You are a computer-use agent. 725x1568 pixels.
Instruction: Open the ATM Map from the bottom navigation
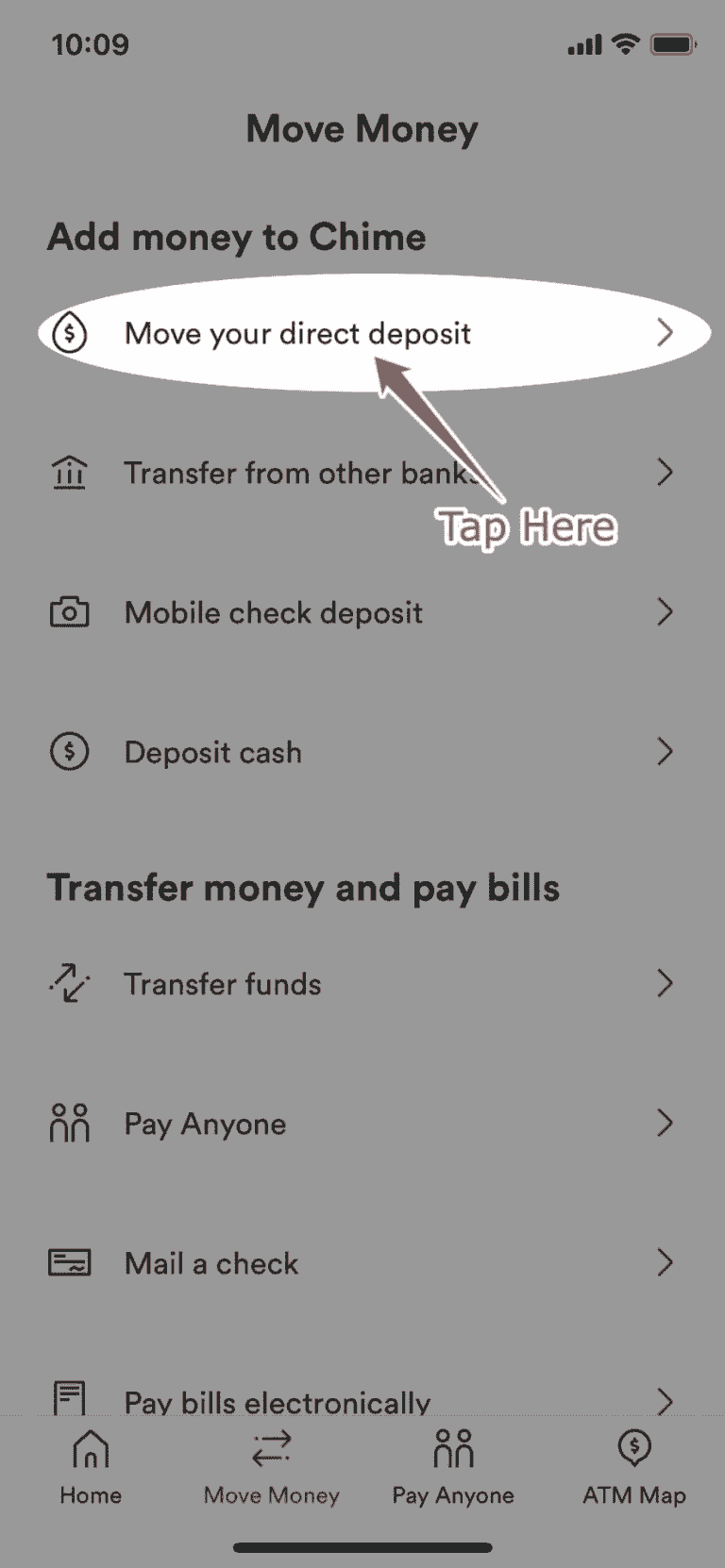click(633, 1465)
